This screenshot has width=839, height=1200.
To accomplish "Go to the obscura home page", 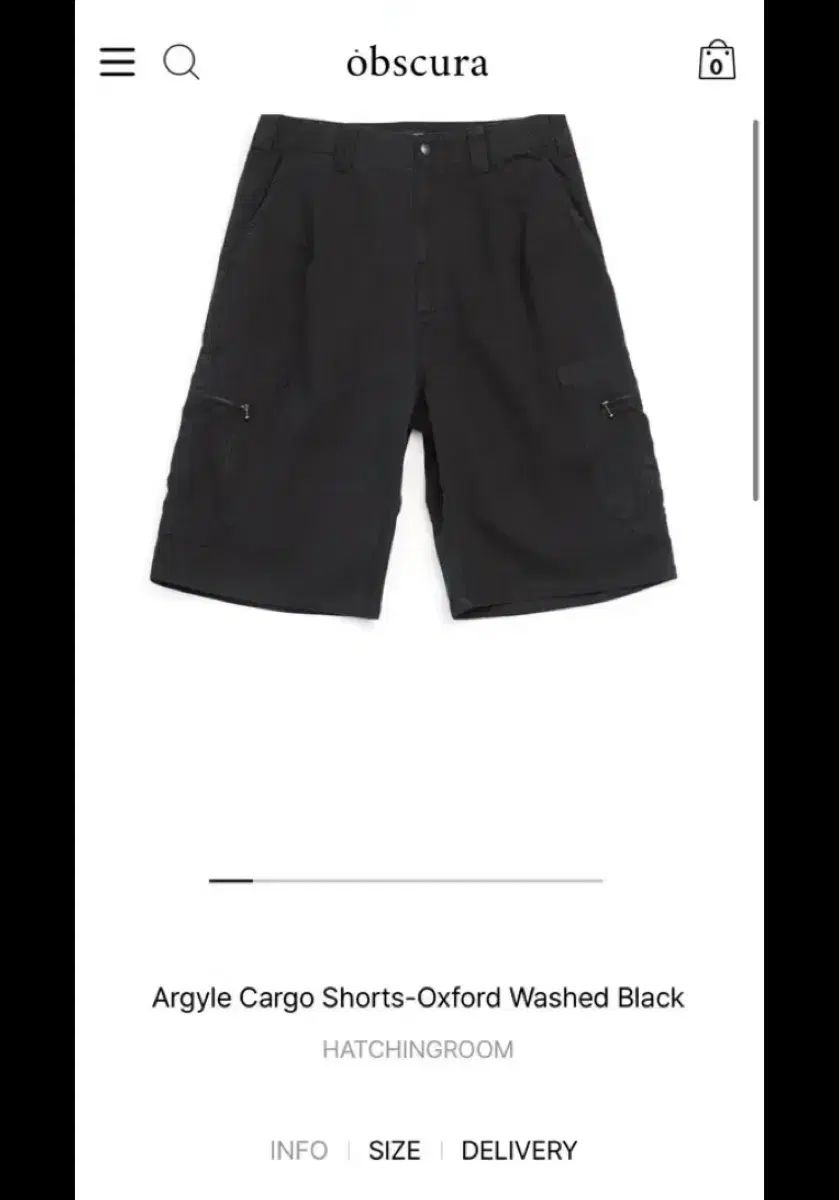I will 418,63.
